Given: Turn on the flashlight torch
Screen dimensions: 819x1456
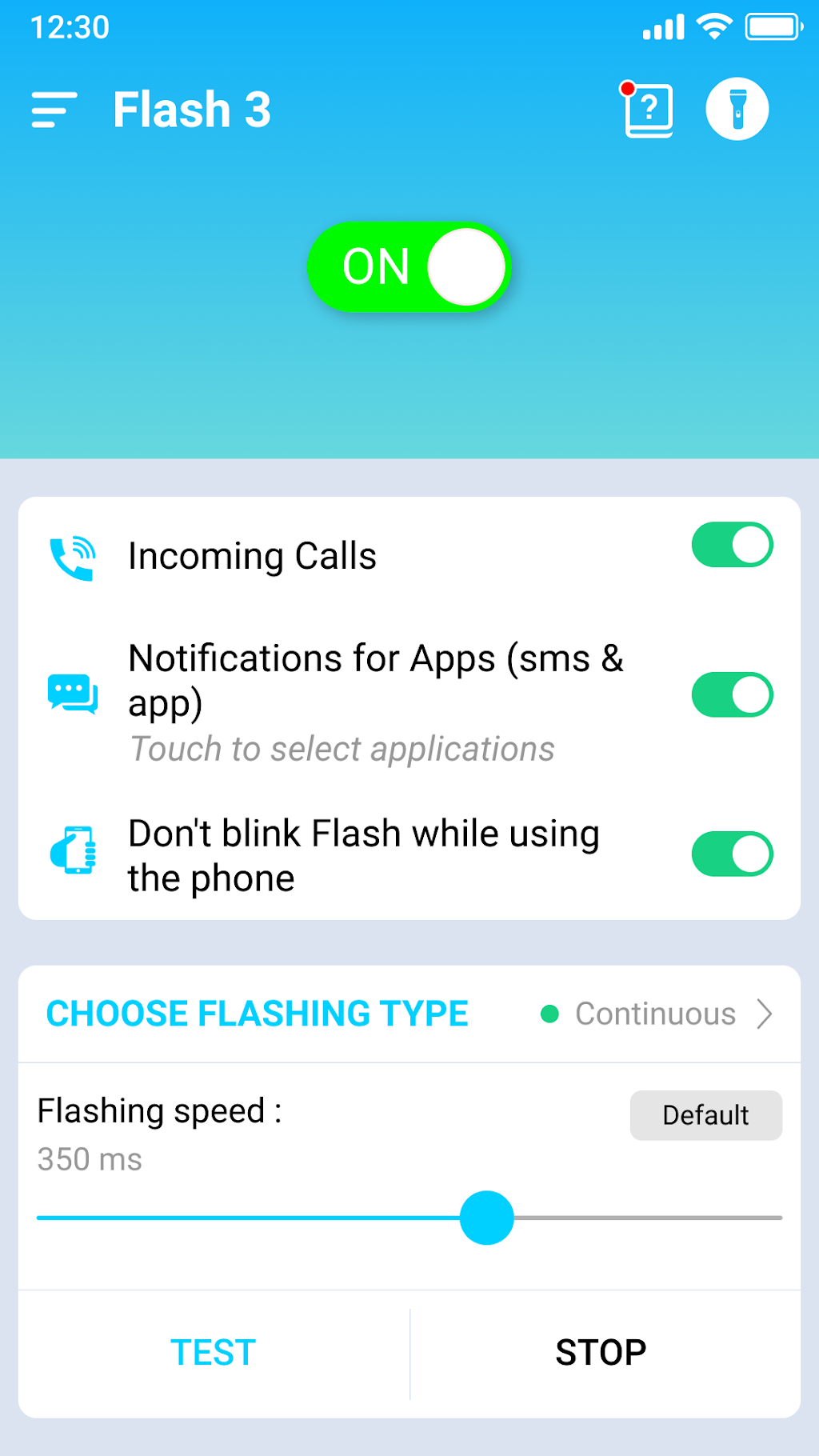Looking at the screenshot, I should tap(737, 110).
